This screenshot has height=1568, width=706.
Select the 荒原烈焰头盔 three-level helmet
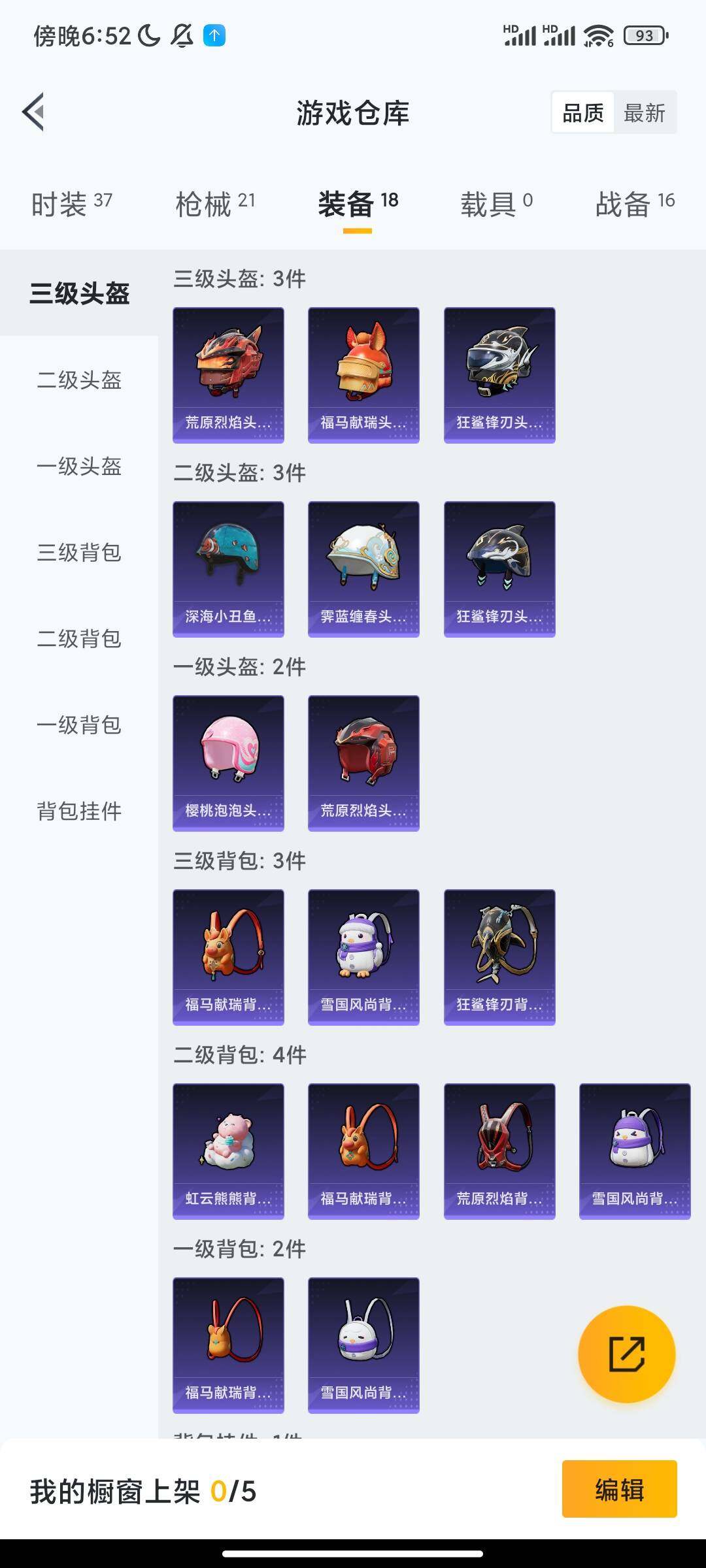[x=228, y=372]
